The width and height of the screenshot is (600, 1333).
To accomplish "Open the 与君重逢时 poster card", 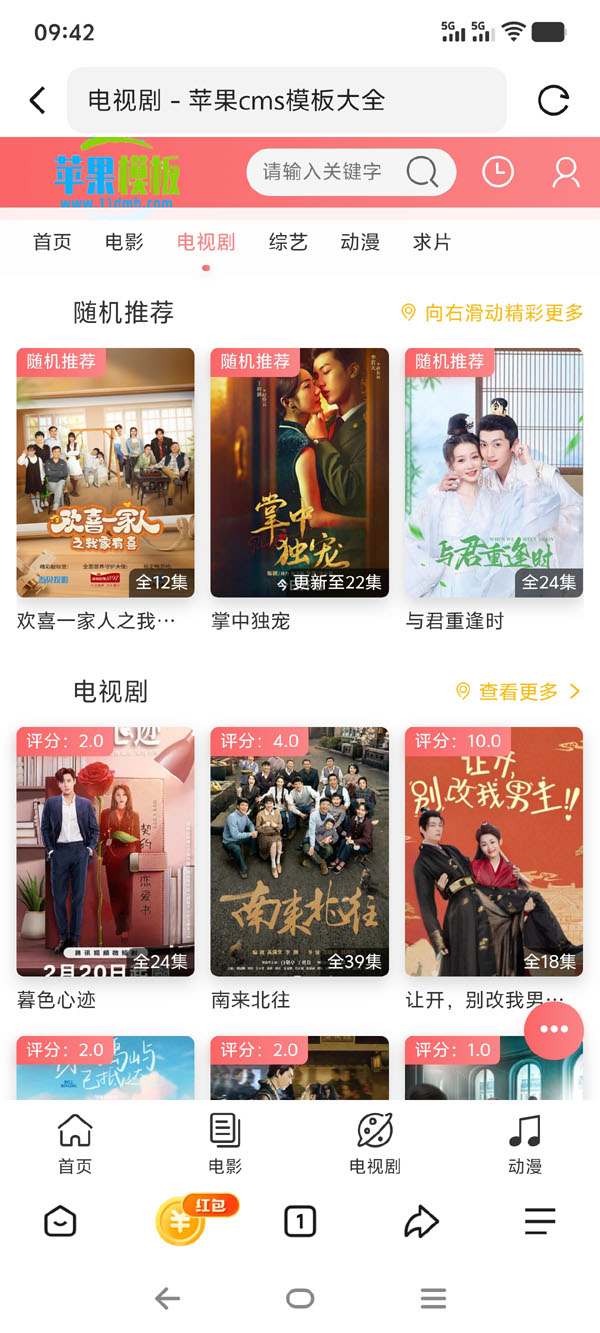I will click(493, 472).
